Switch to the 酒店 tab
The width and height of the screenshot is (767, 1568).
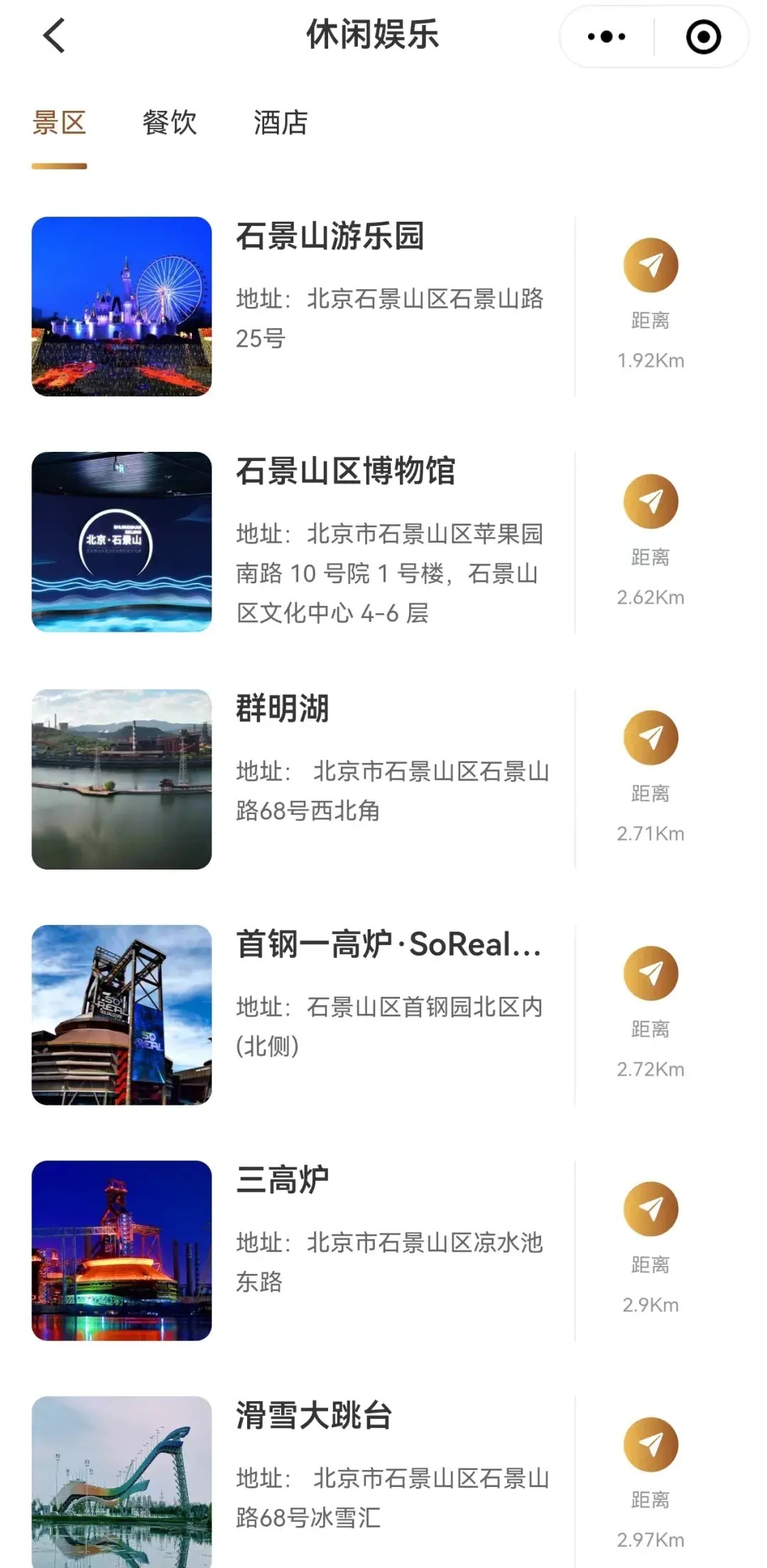pos(281,123)
